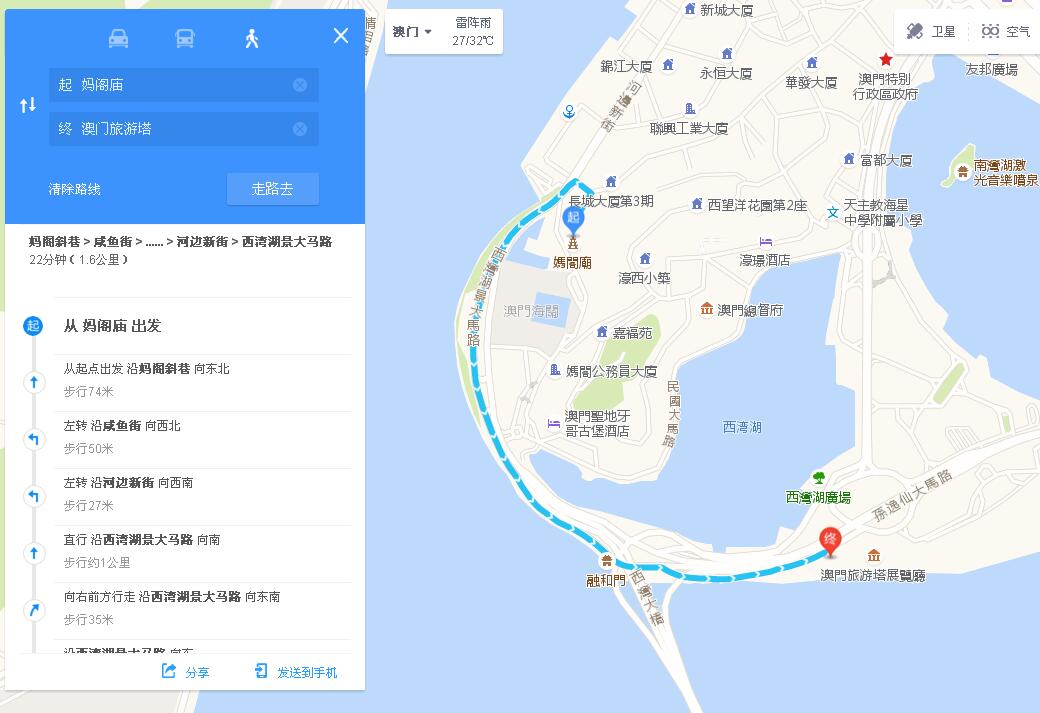Tap the 走路去 button
This screenshot has width=1040, height=713.
[273, 189]
